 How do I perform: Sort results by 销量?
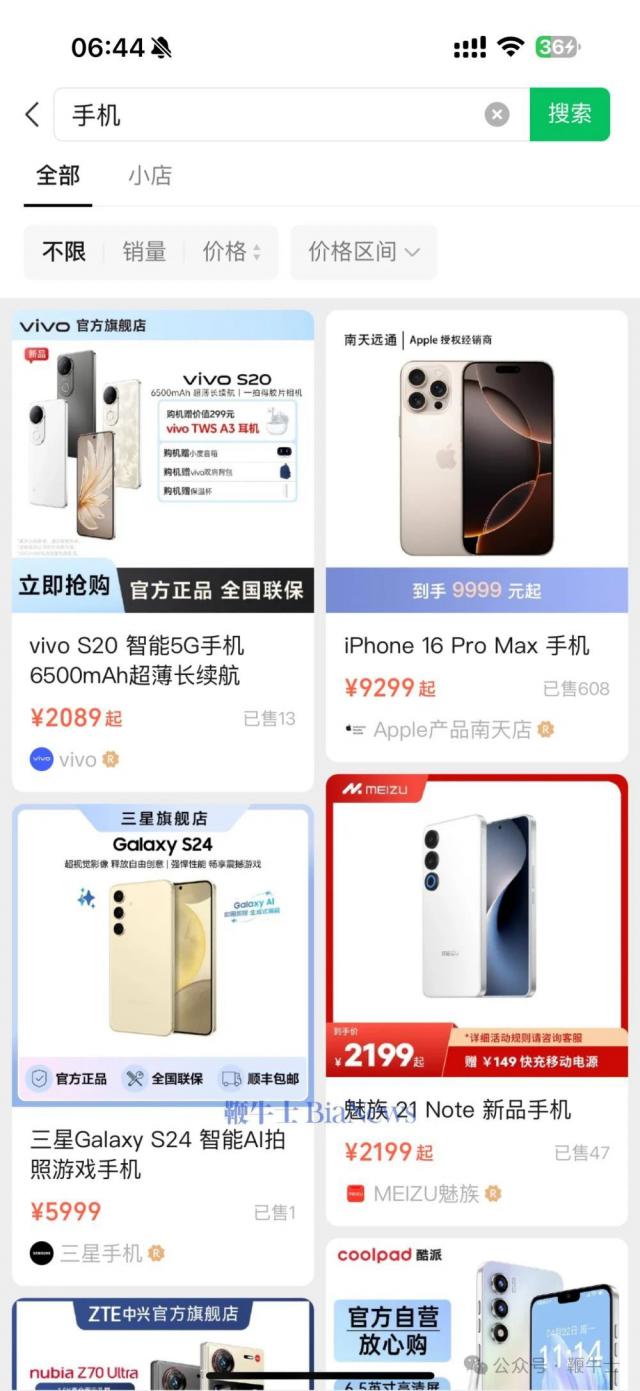pos(144,252)
